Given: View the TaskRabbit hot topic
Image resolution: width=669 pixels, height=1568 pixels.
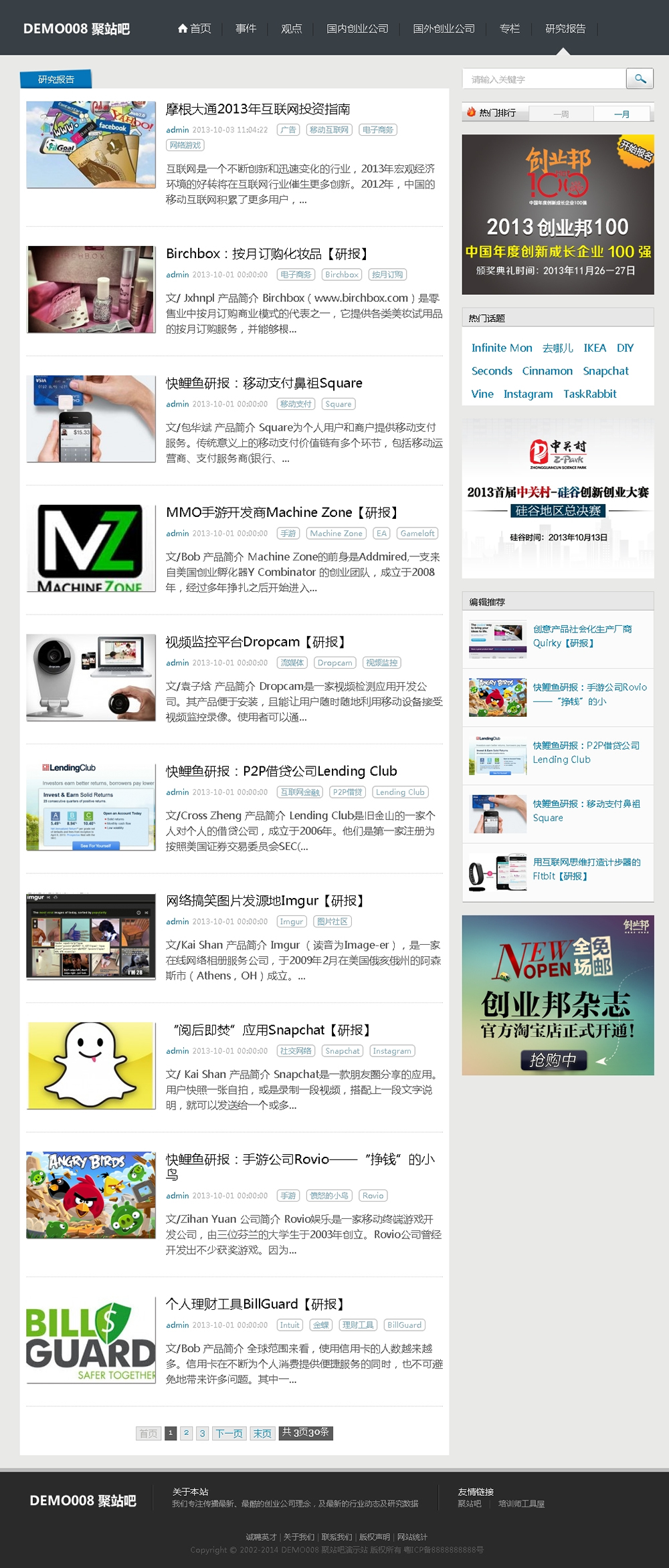Looking at the screenshot, I should tap(589, 394).
